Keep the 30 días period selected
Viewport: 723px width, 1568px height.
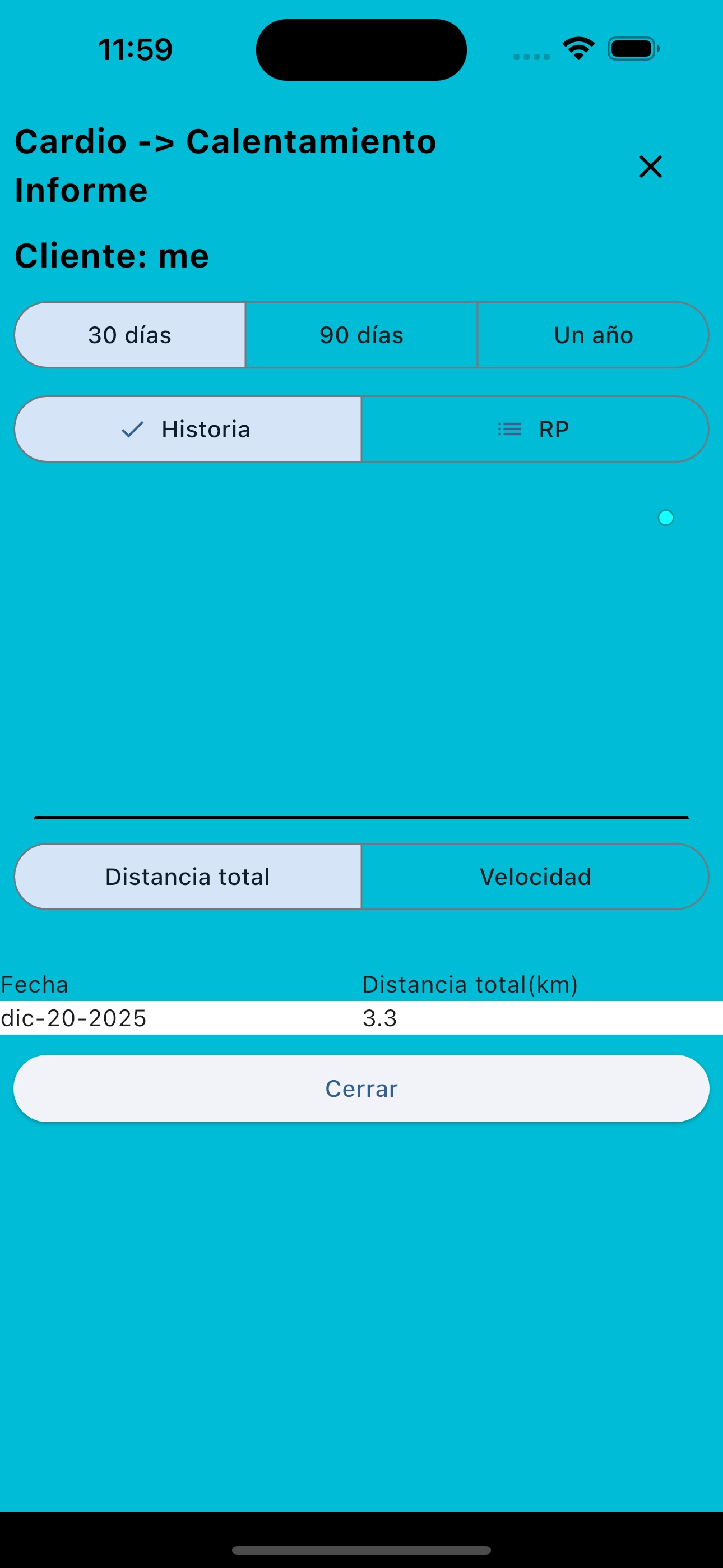129,335
